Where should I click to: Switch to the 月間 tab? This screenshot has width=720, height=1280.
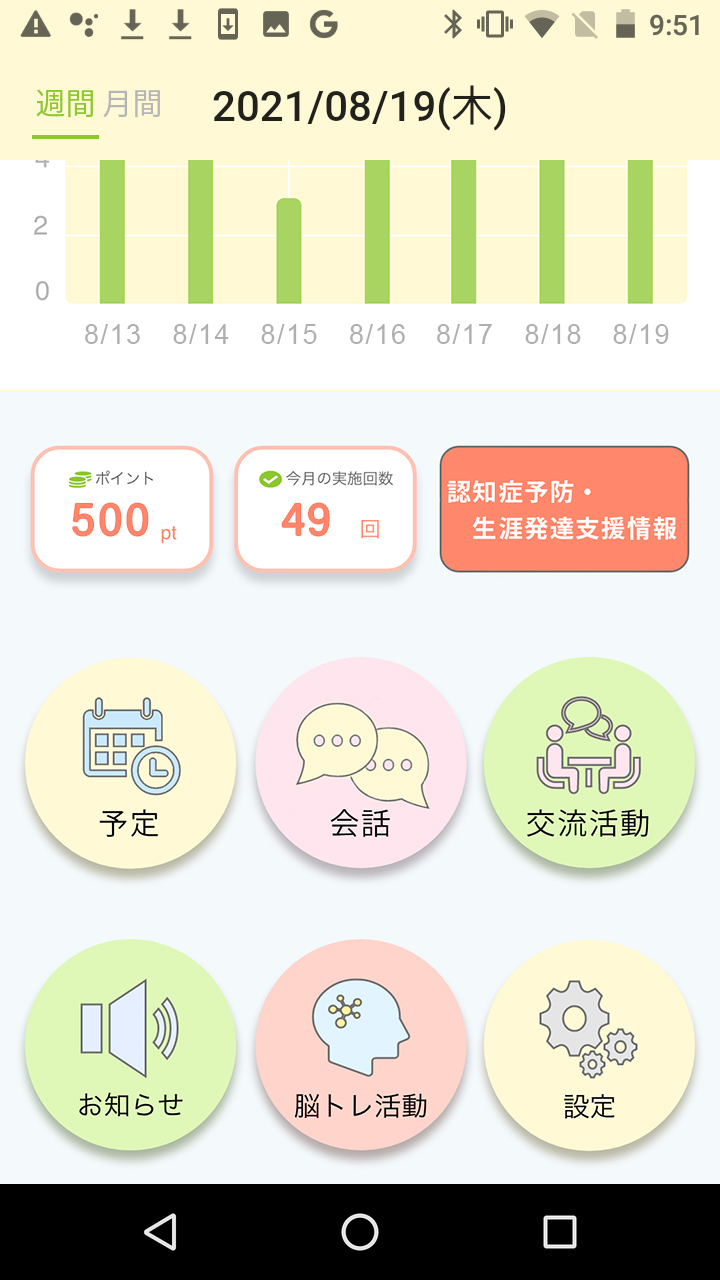click(x=132, y=104)
